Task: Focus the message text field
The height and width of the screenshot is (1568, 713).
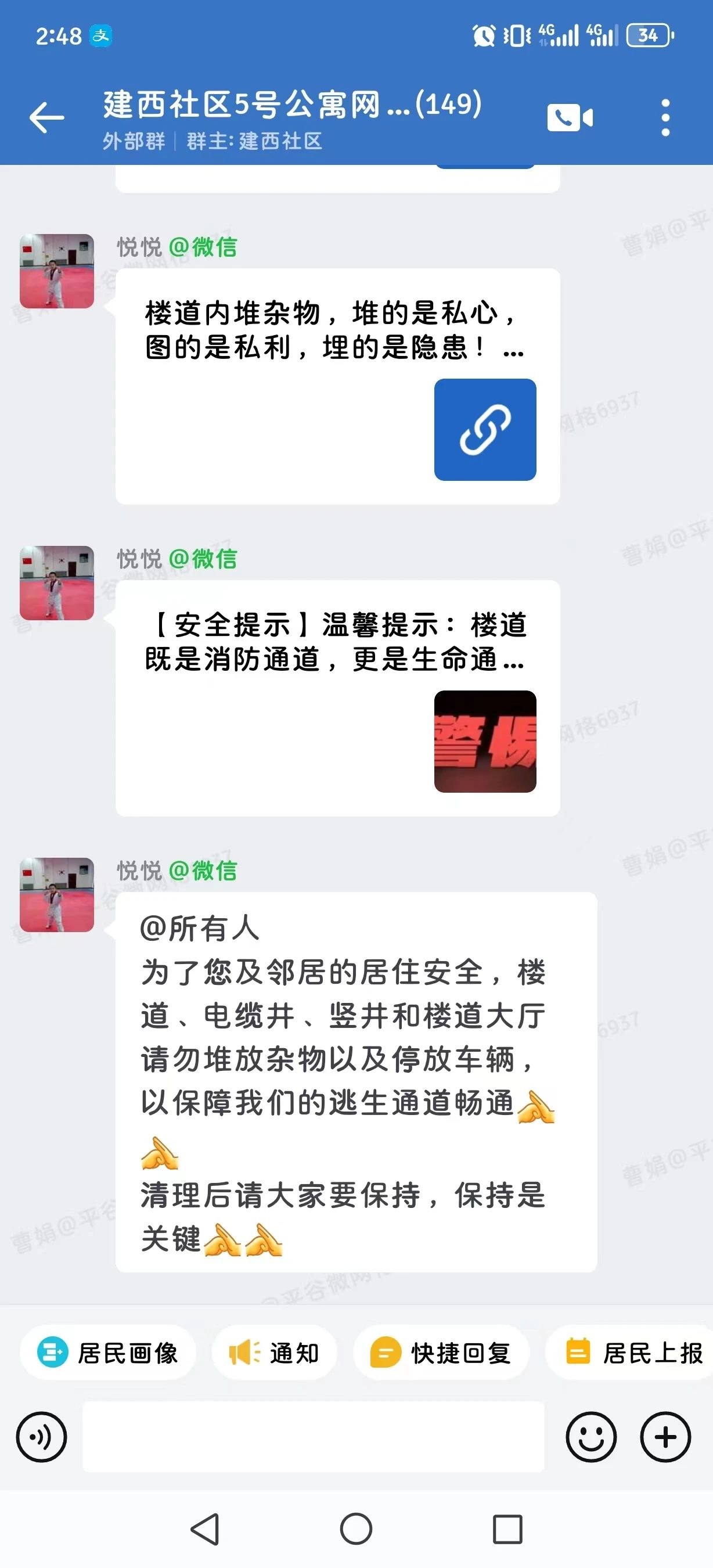Action: click(x=313, y=1437)
